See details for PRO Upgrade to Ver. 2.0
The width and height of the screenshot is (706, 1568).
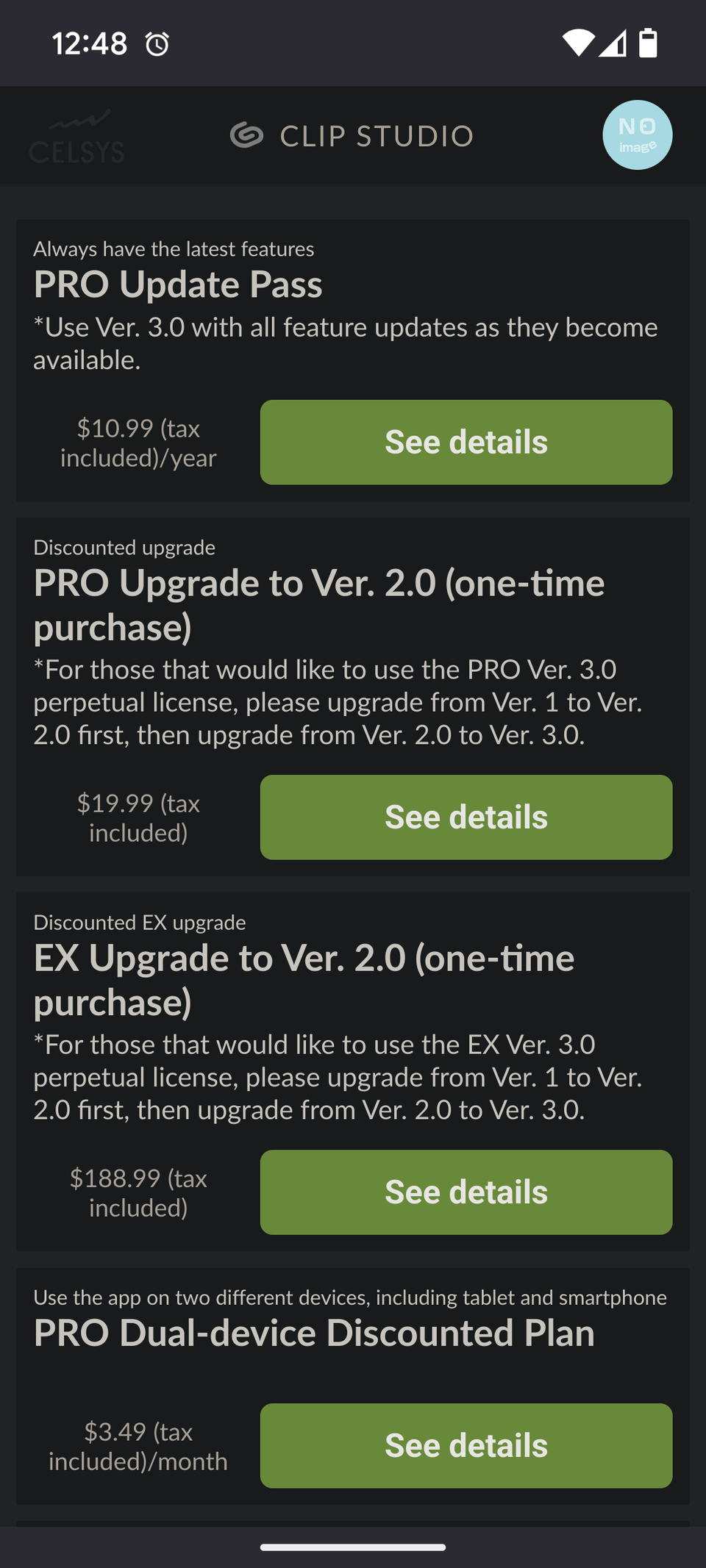pyautogui.click(x=466, y=817)
